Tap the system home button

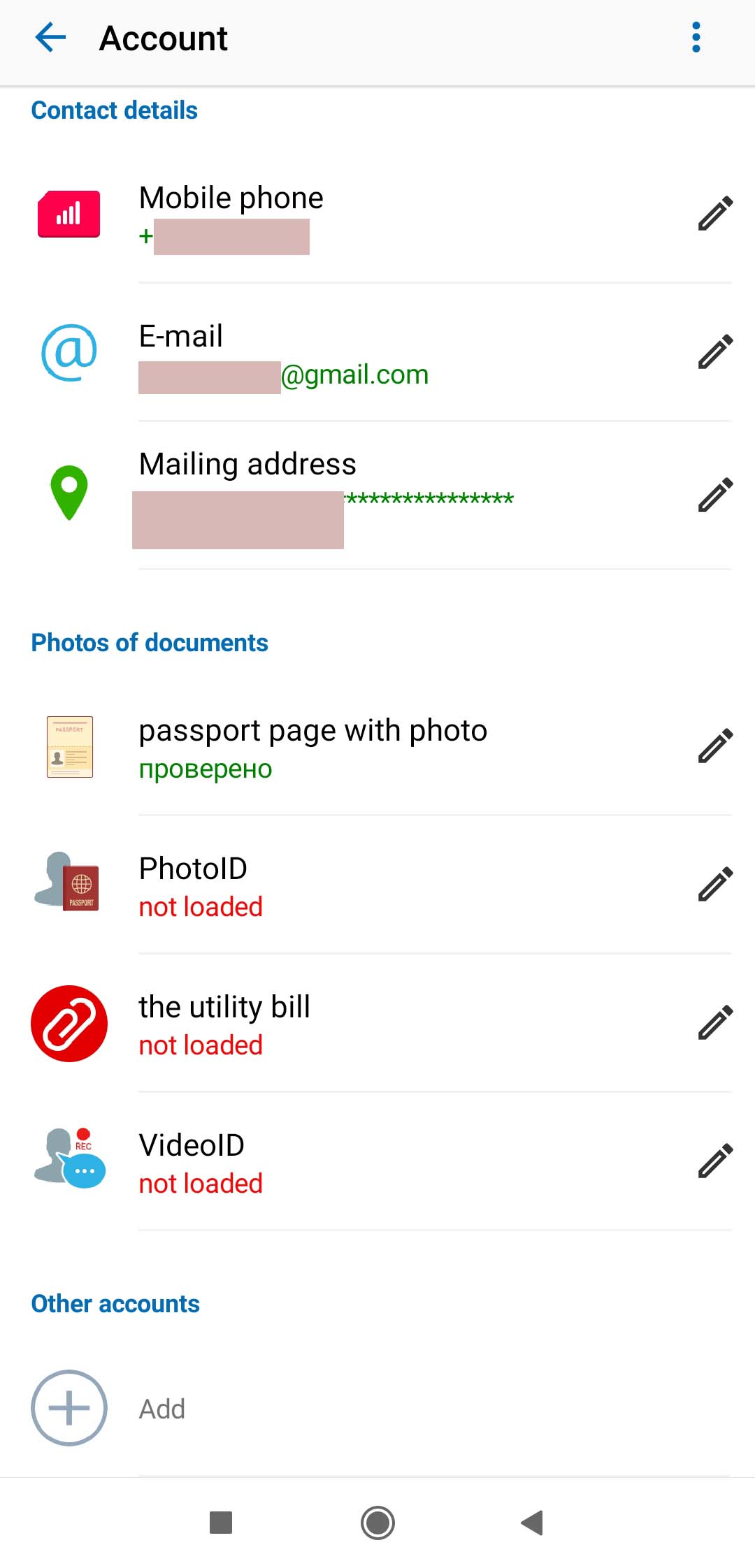click(377, 1523)
